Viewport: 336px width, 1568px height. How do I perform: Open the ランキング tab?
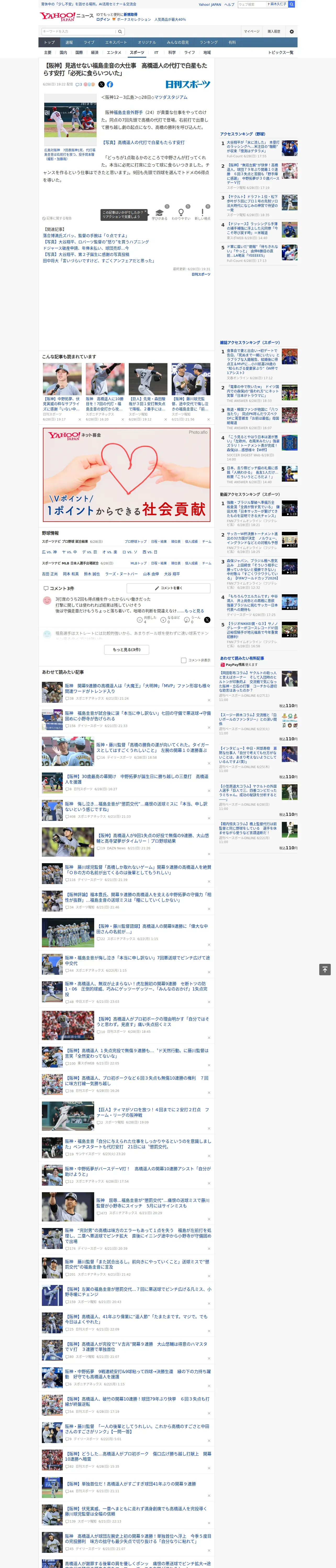click(x=209, y=43)
